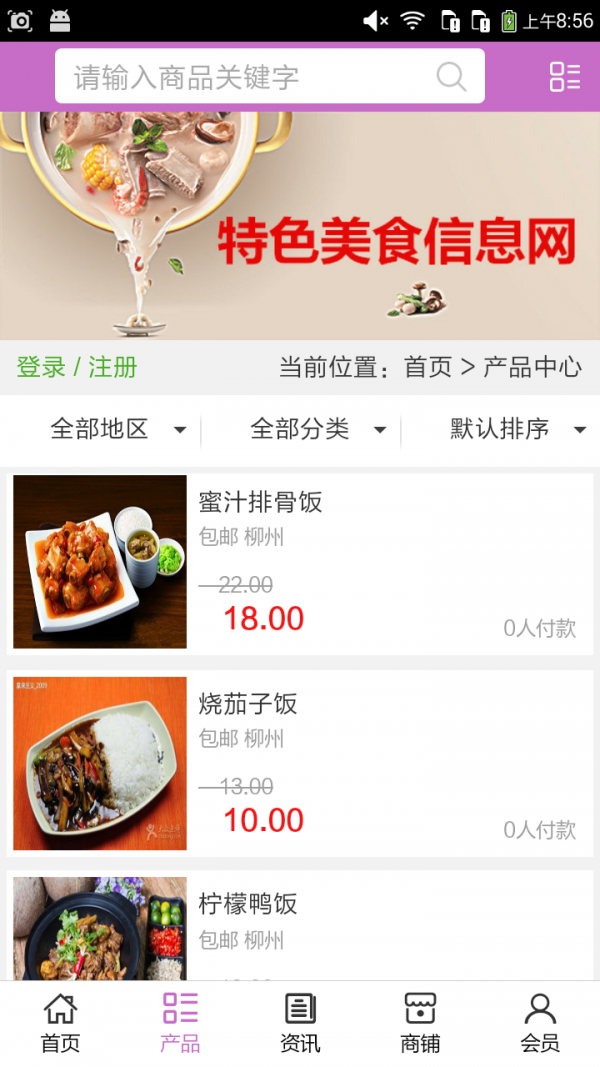This screenshot has height=1067, width=600.
Task: Switch to the 商铺 tab
Action: 420,1023
